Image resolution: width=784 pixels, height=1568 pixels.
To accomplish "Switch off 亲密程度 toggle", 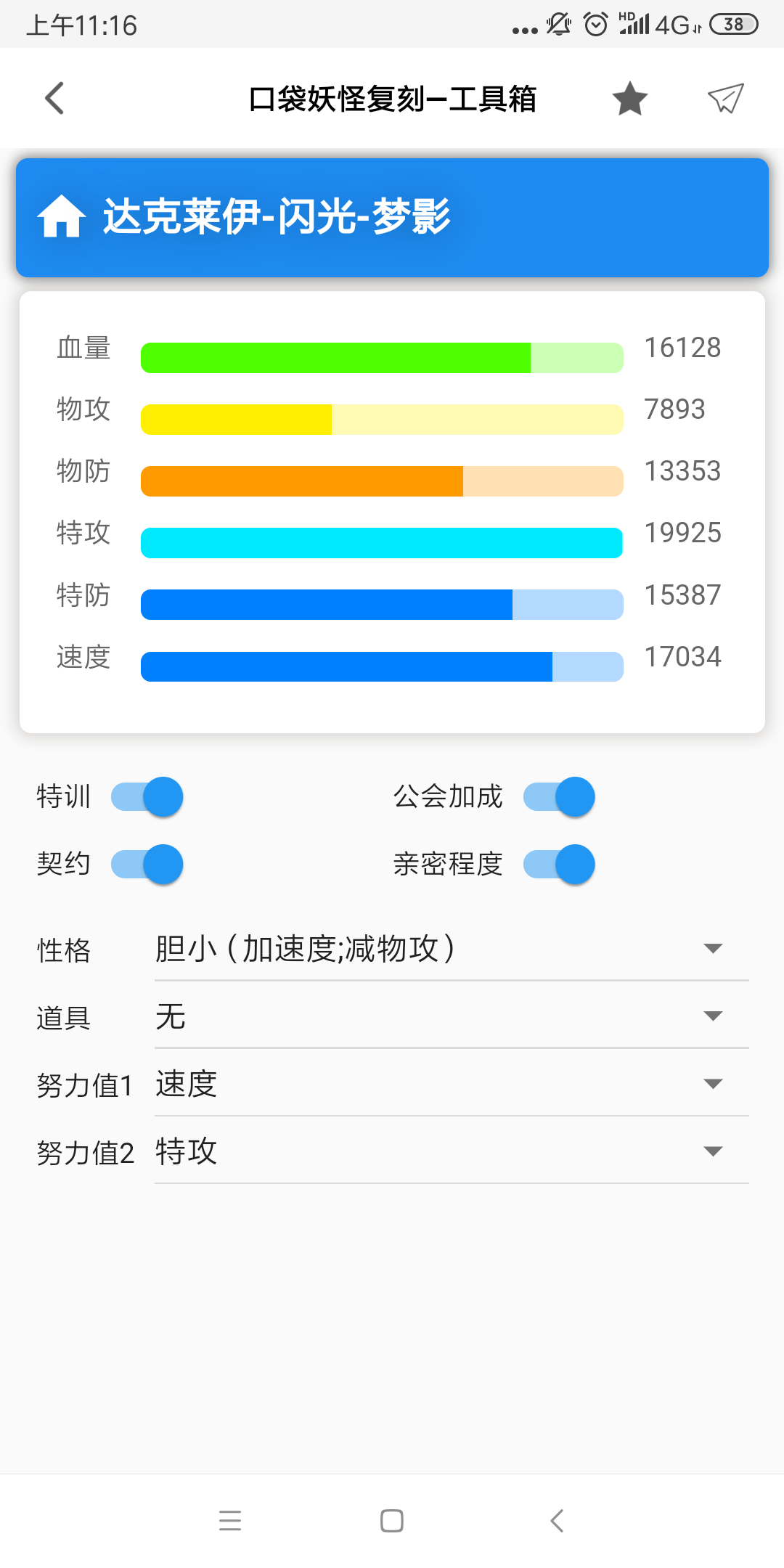I will (x=560, y=865).
